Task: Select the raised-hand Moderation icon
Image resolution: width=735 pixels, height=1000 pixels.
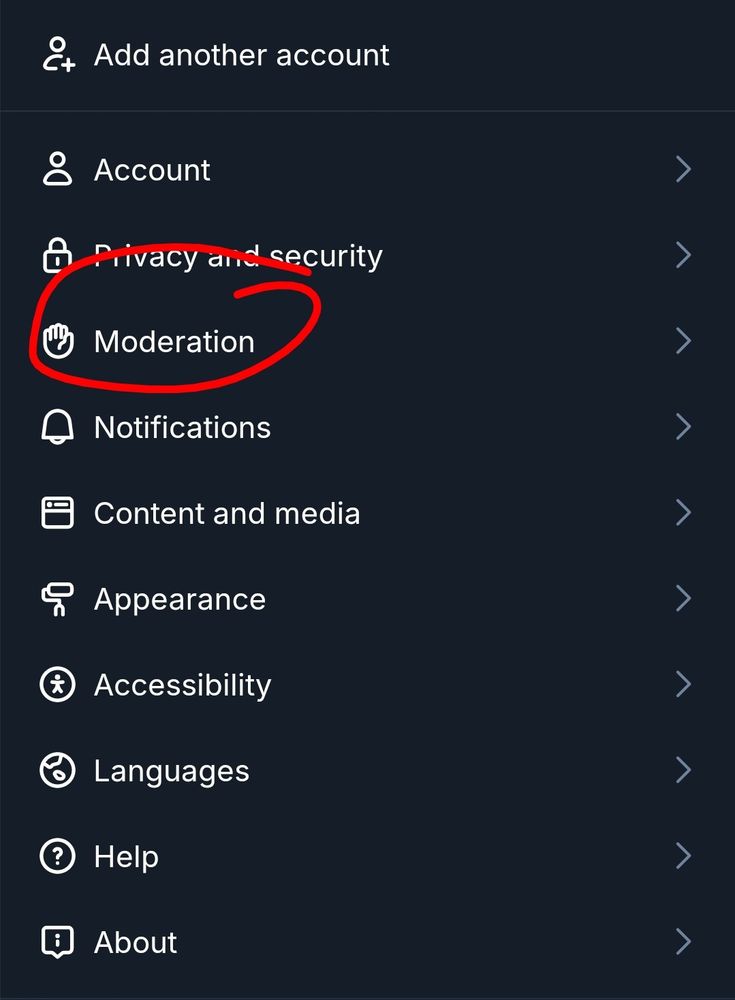Action: (x=58, y=341)
